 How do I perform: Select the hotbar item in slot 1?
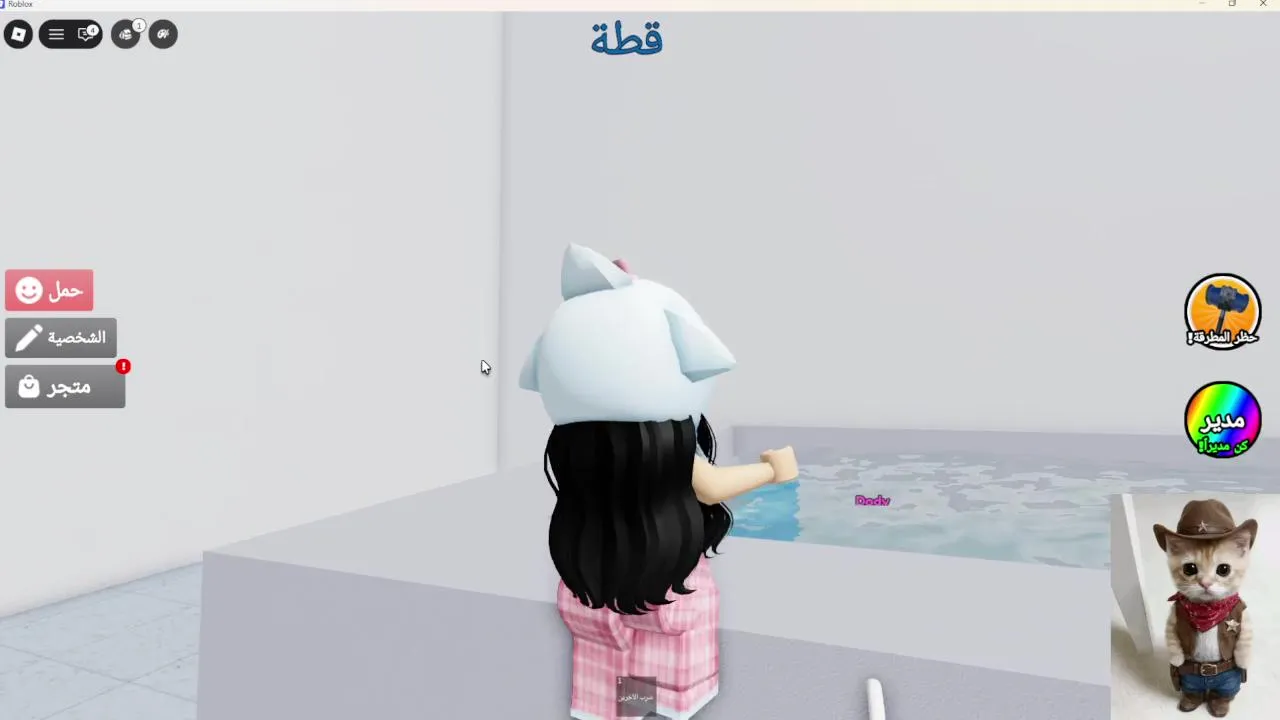[635, 695]
